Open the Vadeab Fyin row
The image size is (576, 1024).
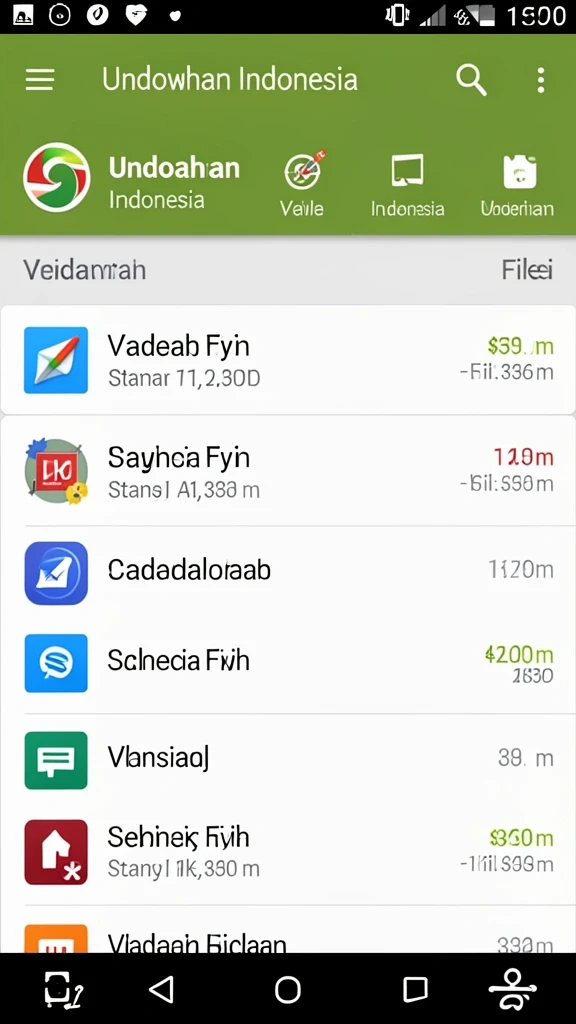pyautogui.click(x=288, y=360)
